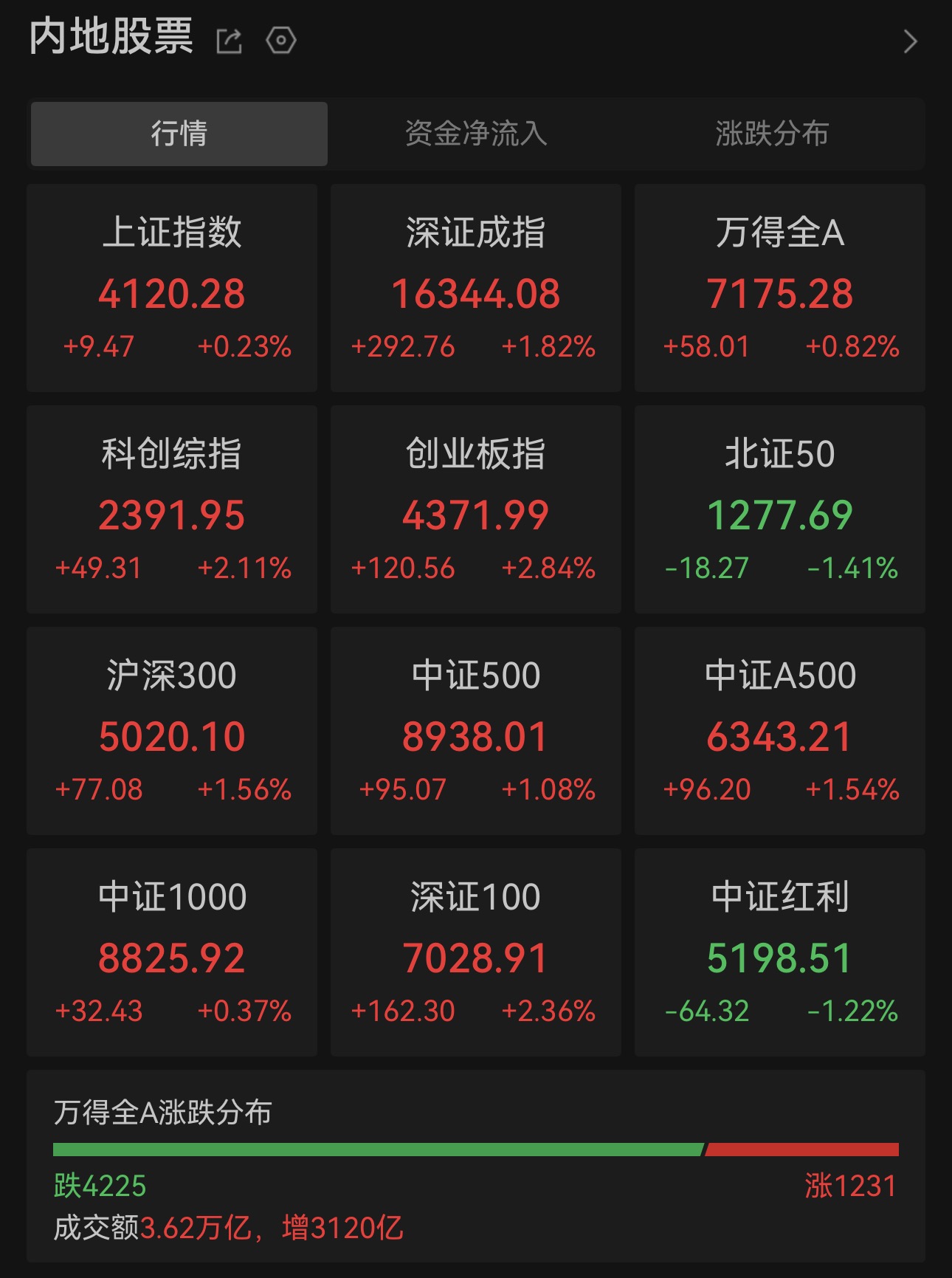View 中证红利 index details
Viewport: 952px width, 1278px height.
coord(780,952)
